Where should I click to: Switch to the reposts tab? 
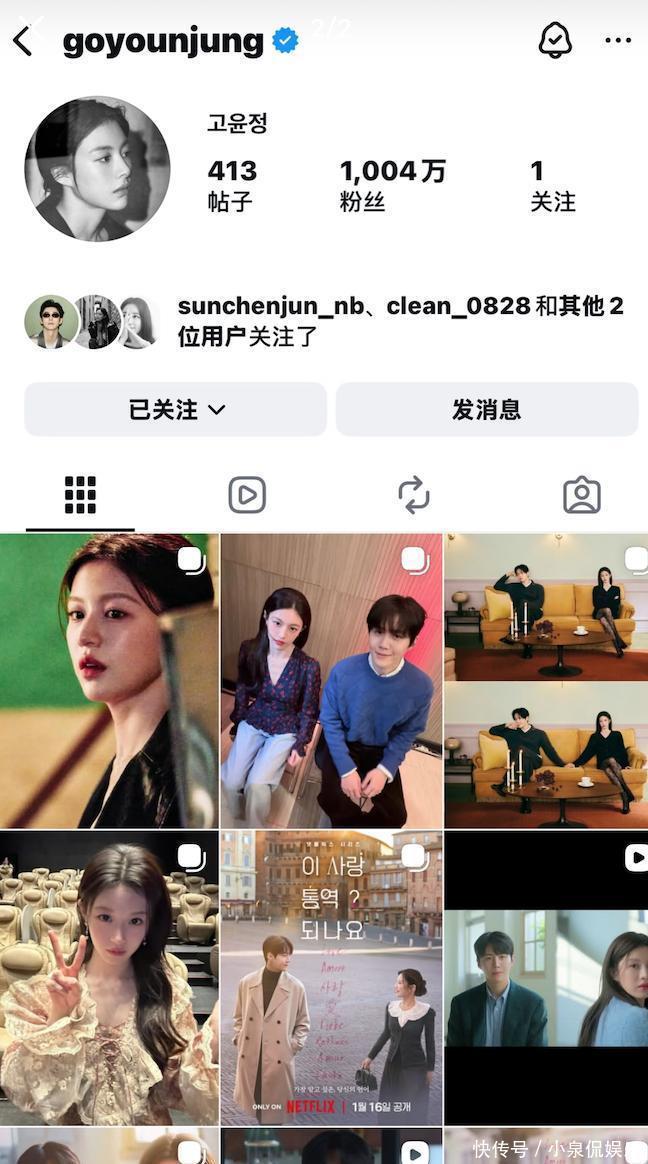413,495
